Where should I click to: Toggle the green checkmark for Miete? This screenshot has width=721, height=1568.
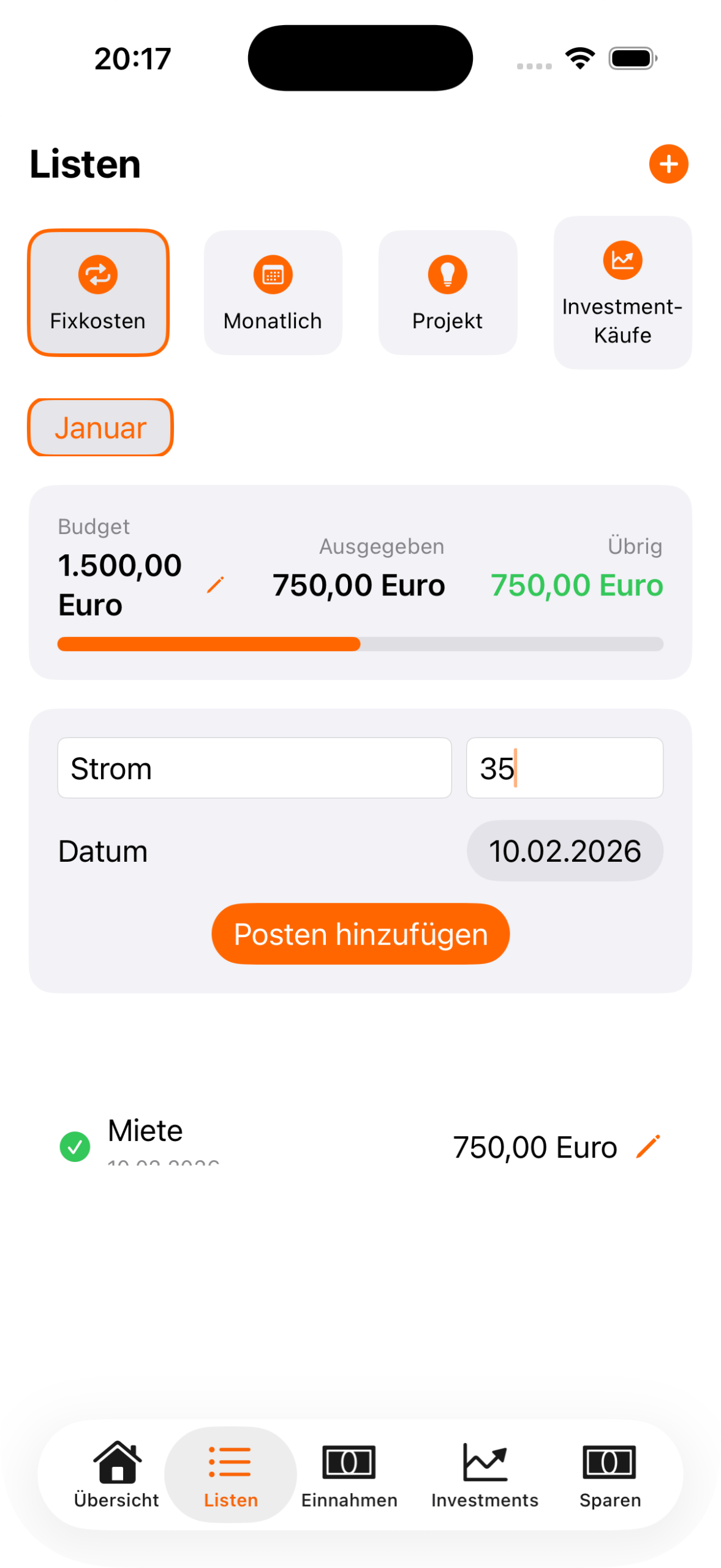tap(75, 1147)
